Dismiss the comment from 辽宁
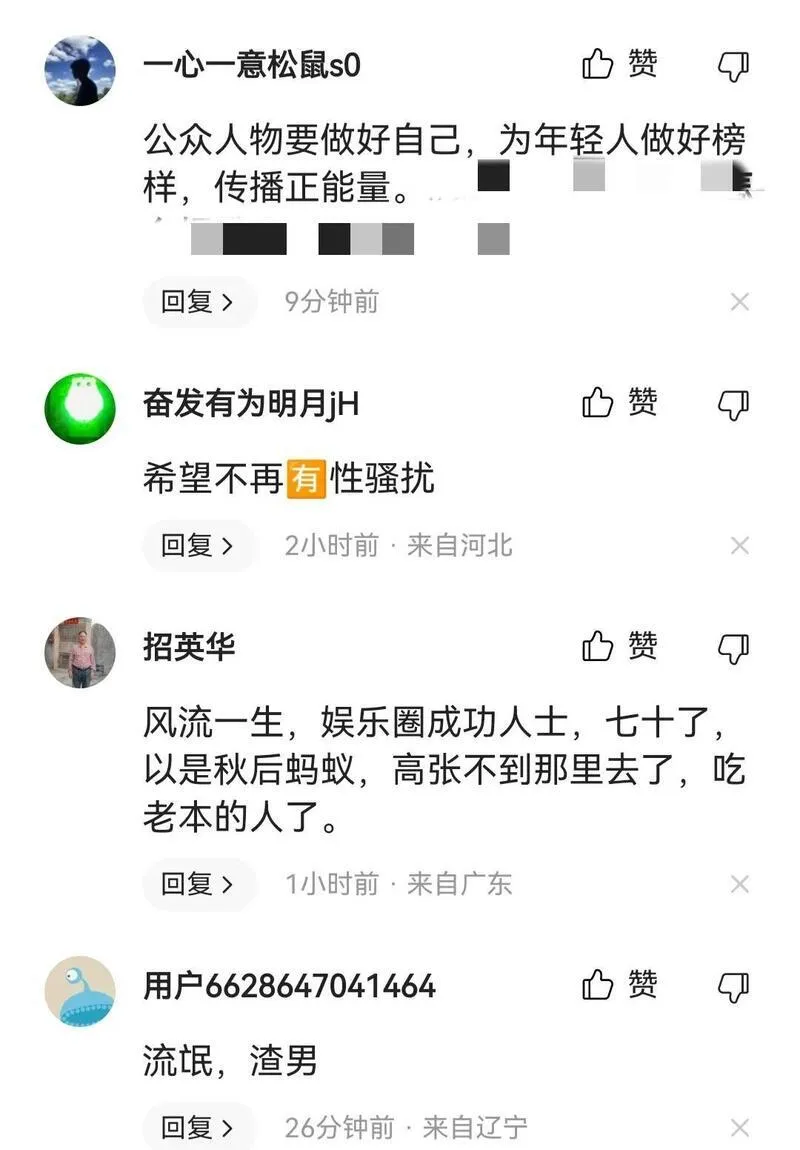 coord(739,1128)
